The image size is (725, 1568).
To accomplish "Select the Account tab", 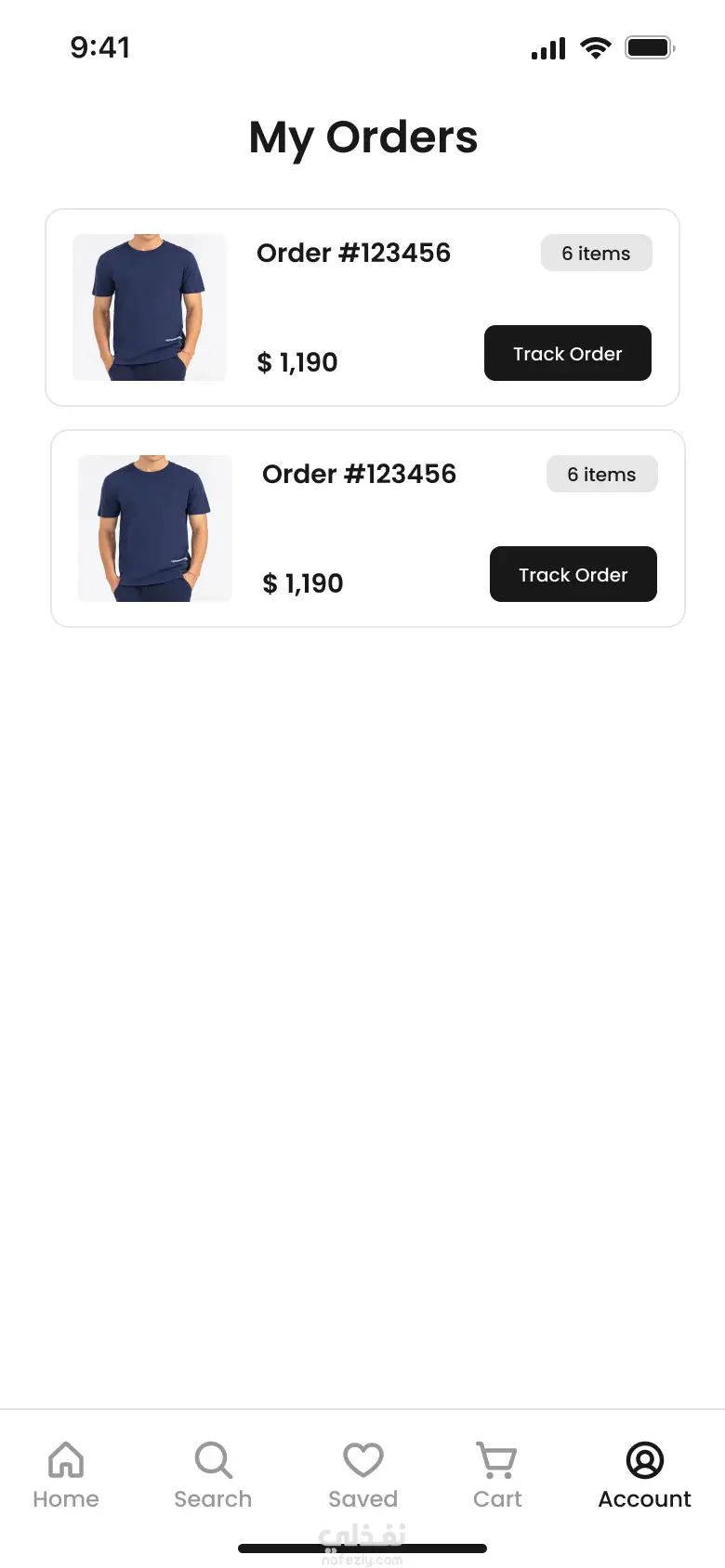I will 644,1474.
